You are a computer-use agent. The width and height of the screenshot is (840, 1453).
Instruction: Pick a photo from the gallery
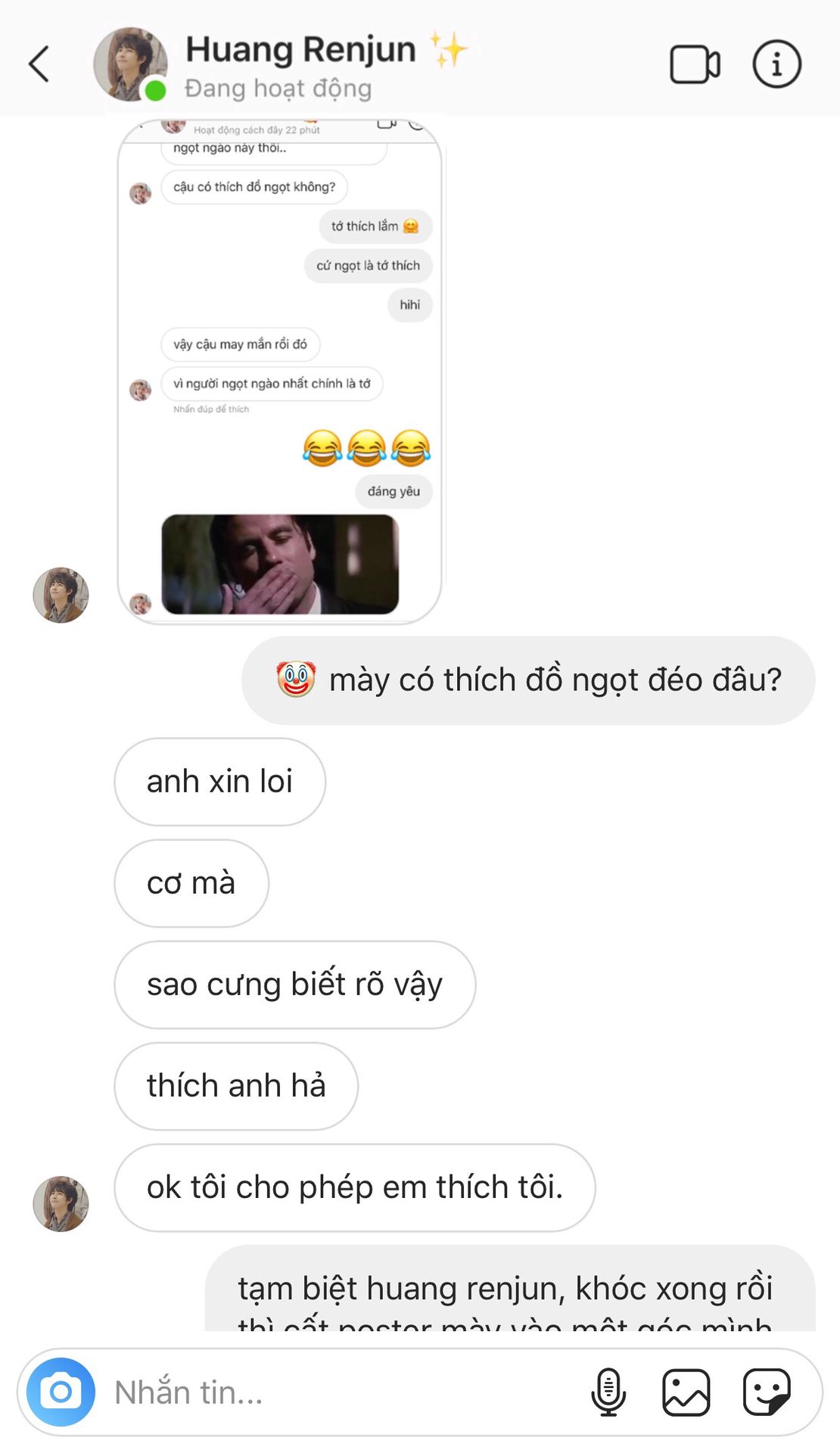[686, 1392]
